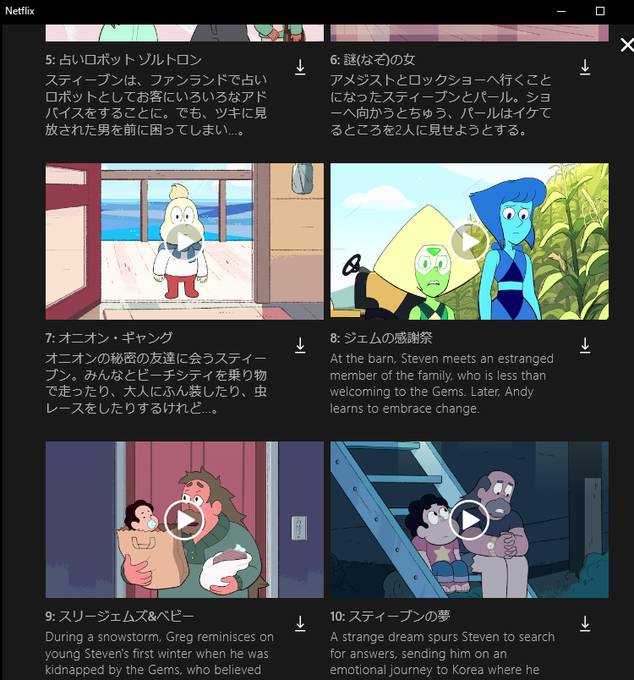The width and height of the screenshot is (634, 680).
Task: Download episode 9 スリージェムズ&ベビー
Action: (300, 624)
